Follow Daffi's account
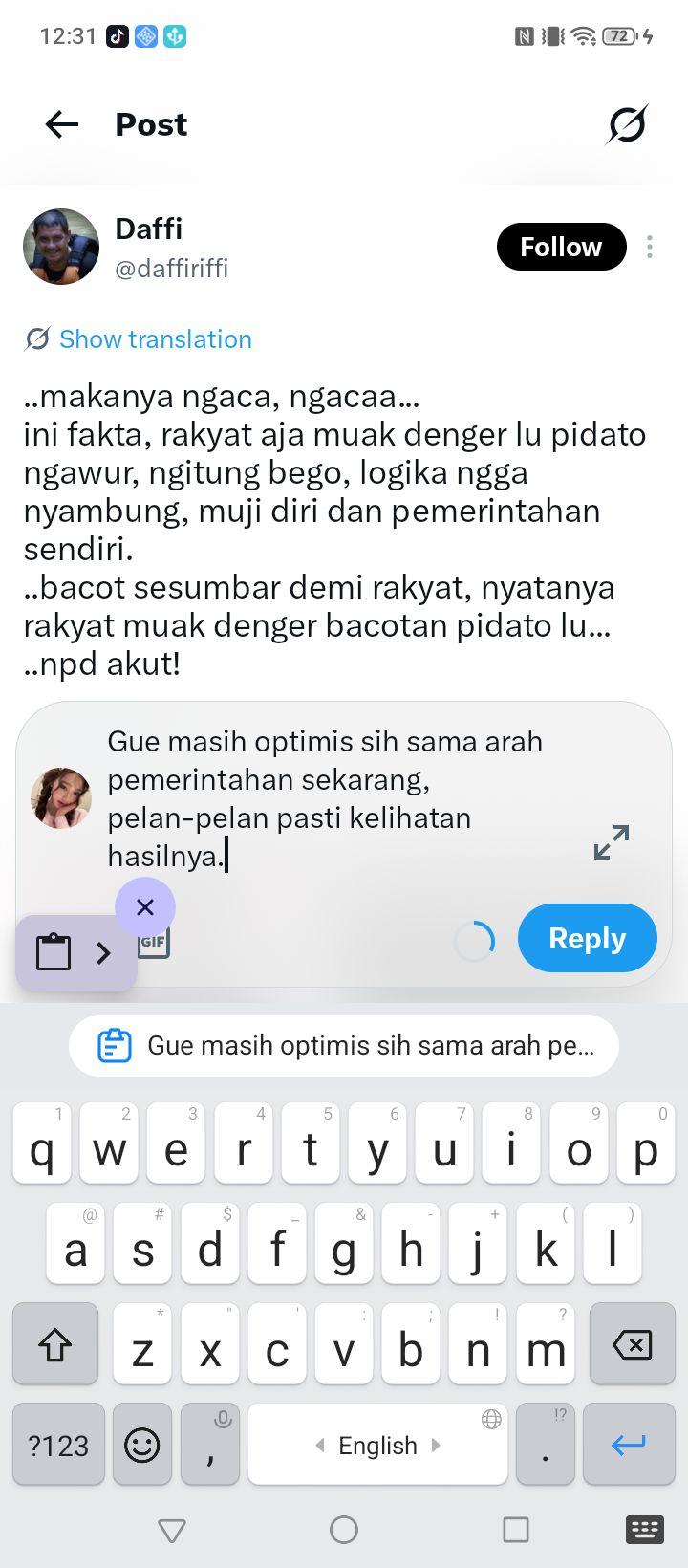 click(x=561, y=247)
